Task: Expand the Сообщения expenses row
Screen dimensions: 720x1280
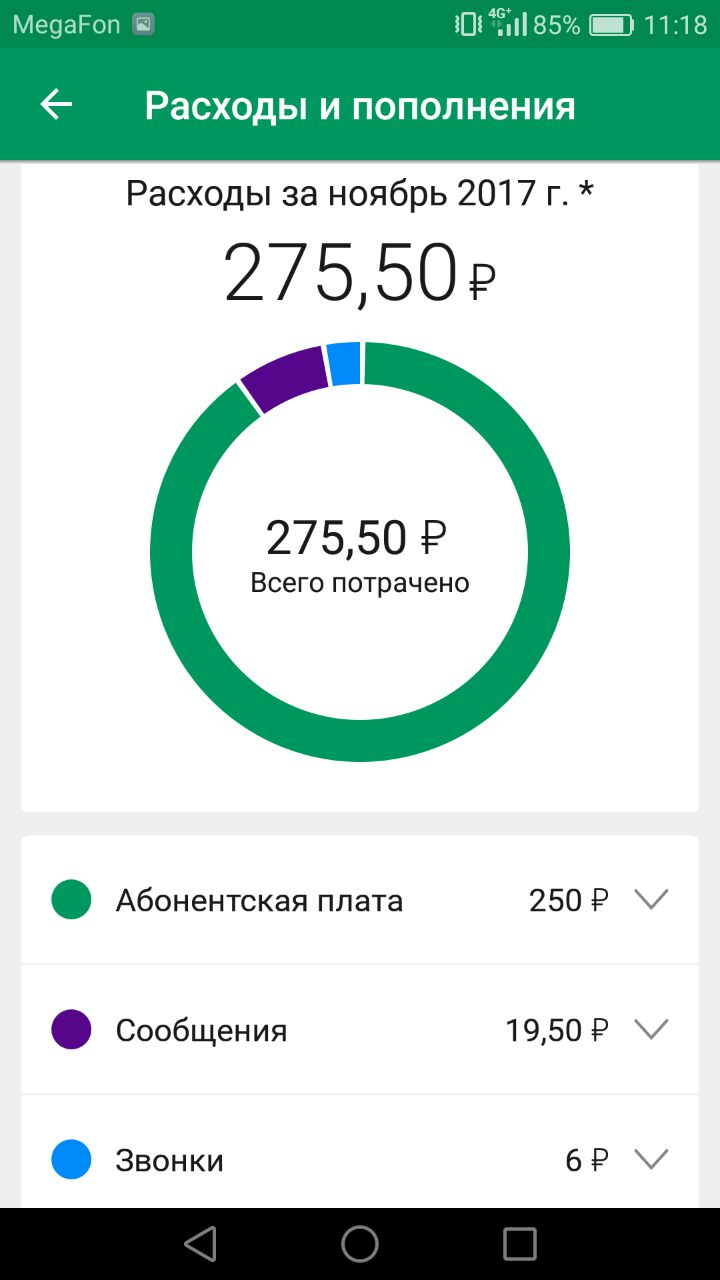Action: [x=651, y=1030]
